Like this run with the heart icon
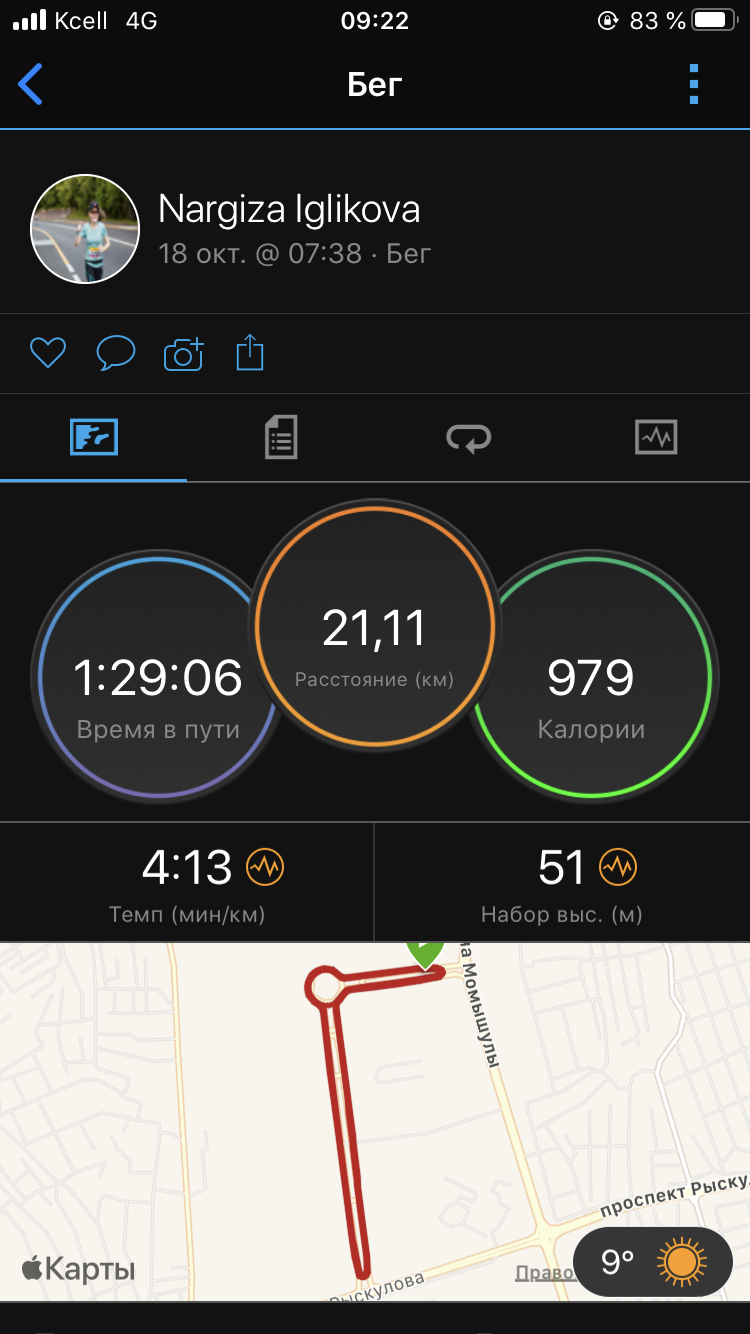Image resolution: width=750 pixels, height=1334 pixels. click(x=47, y=353)
